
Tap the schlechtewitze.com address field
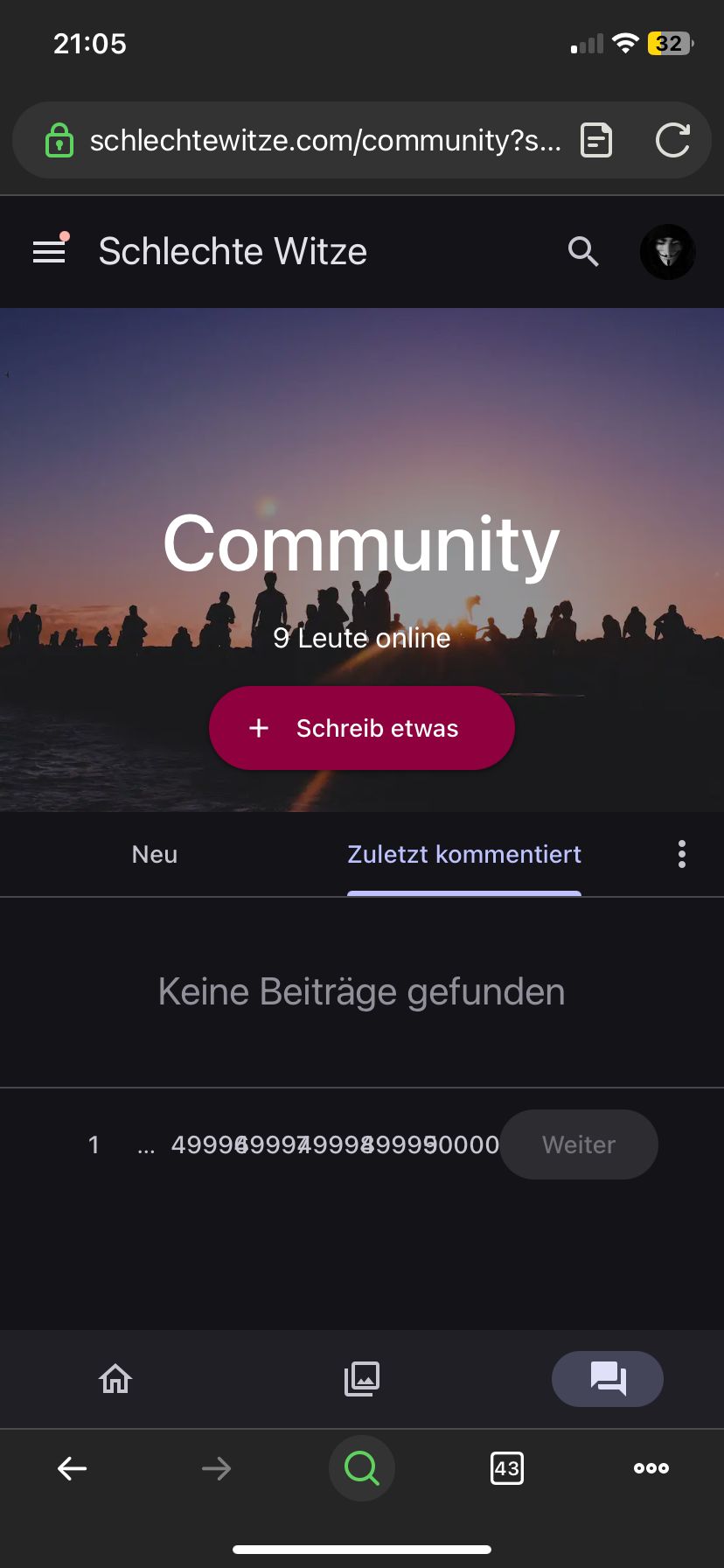click(325, 140)
